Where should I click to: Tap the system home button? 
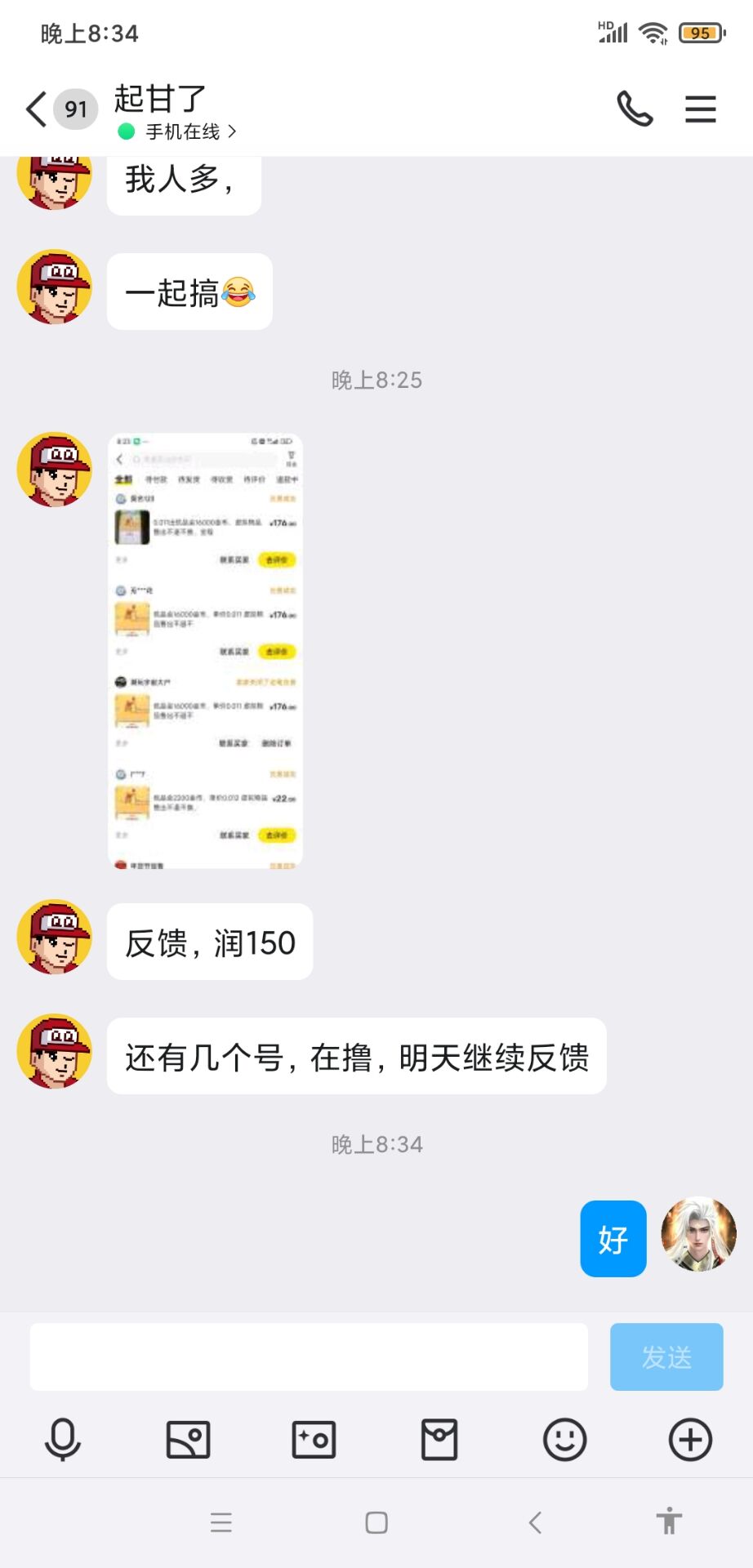[x=376, y=1522]
